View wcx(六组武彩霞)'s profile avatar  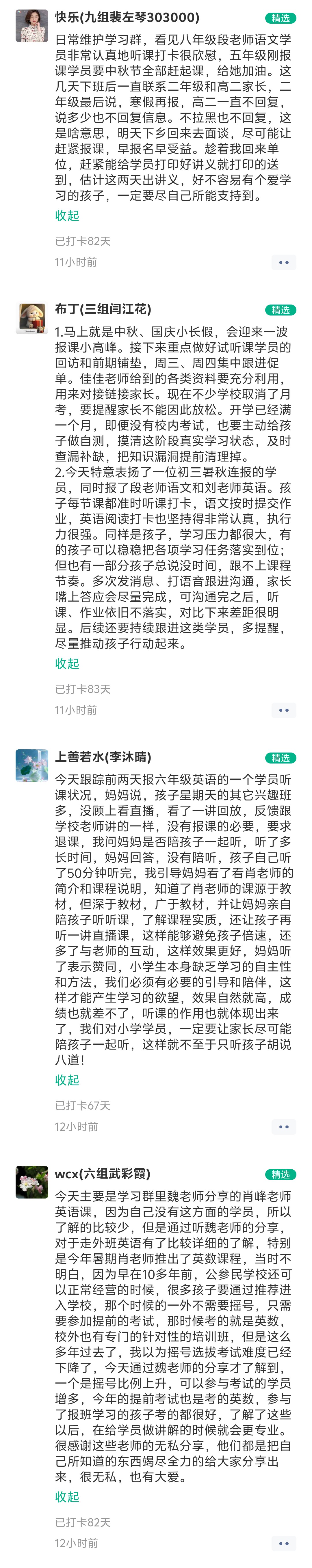pyautogui.click(x=32, y=1182)
